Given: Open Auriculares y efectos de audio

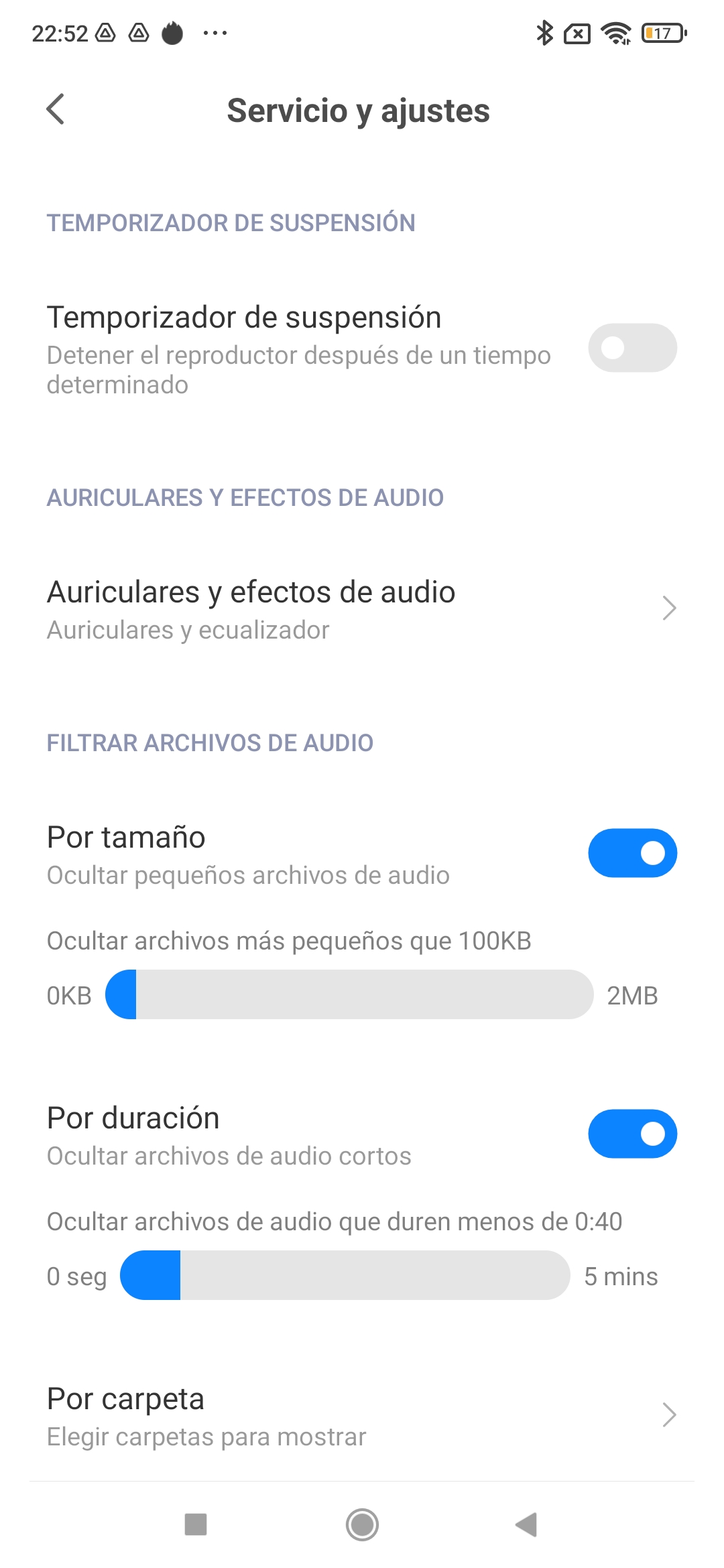Looking at the screenshot, I should (362, 609).
